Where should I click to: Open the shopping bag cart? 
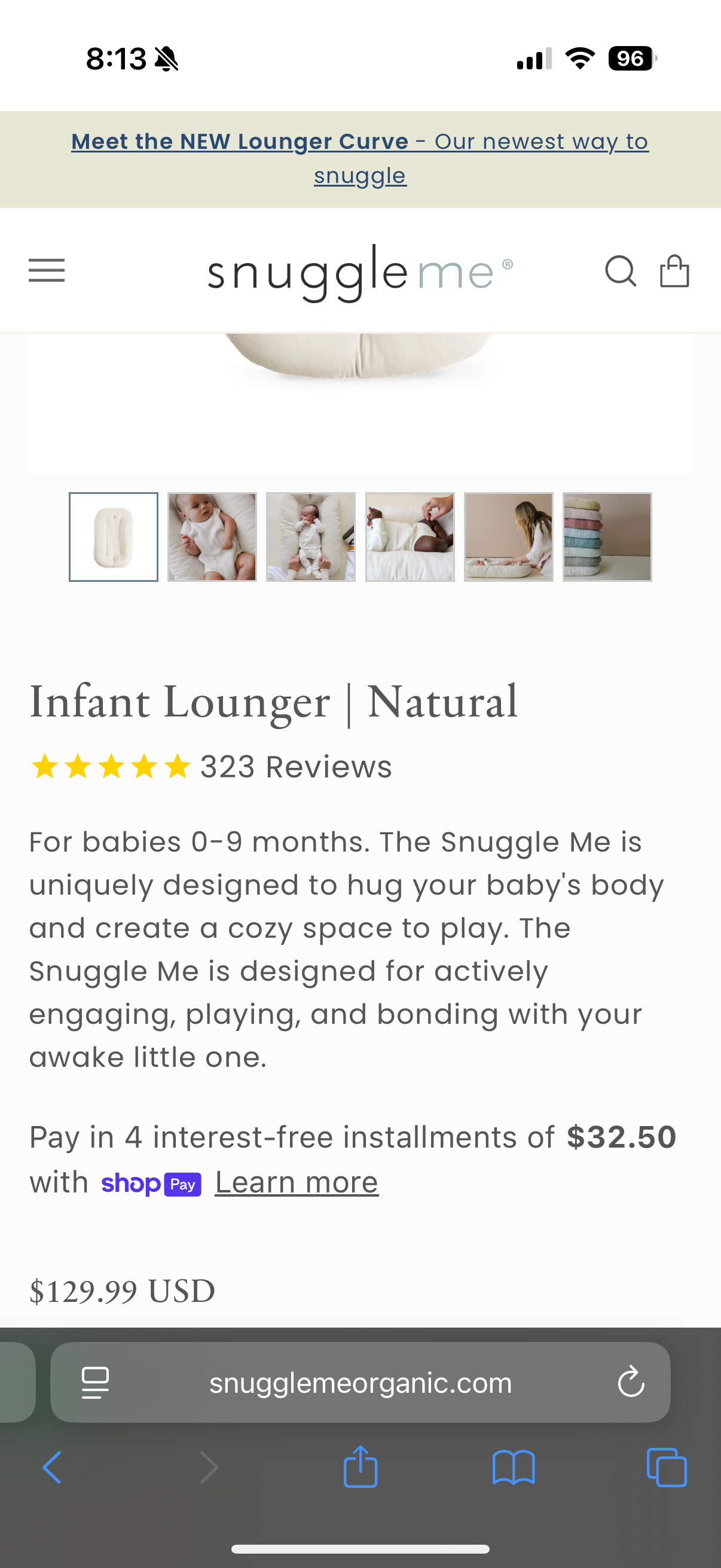coord(674,270)
